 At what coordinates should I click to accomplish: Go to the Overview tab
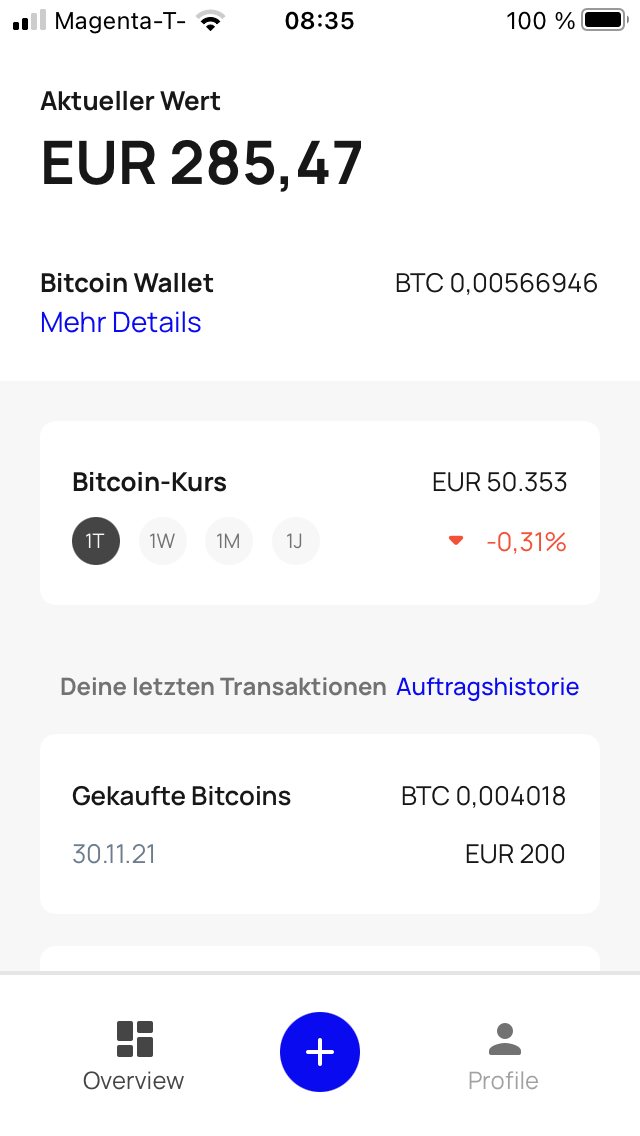pyautogui.click(x=134, y=1056)
